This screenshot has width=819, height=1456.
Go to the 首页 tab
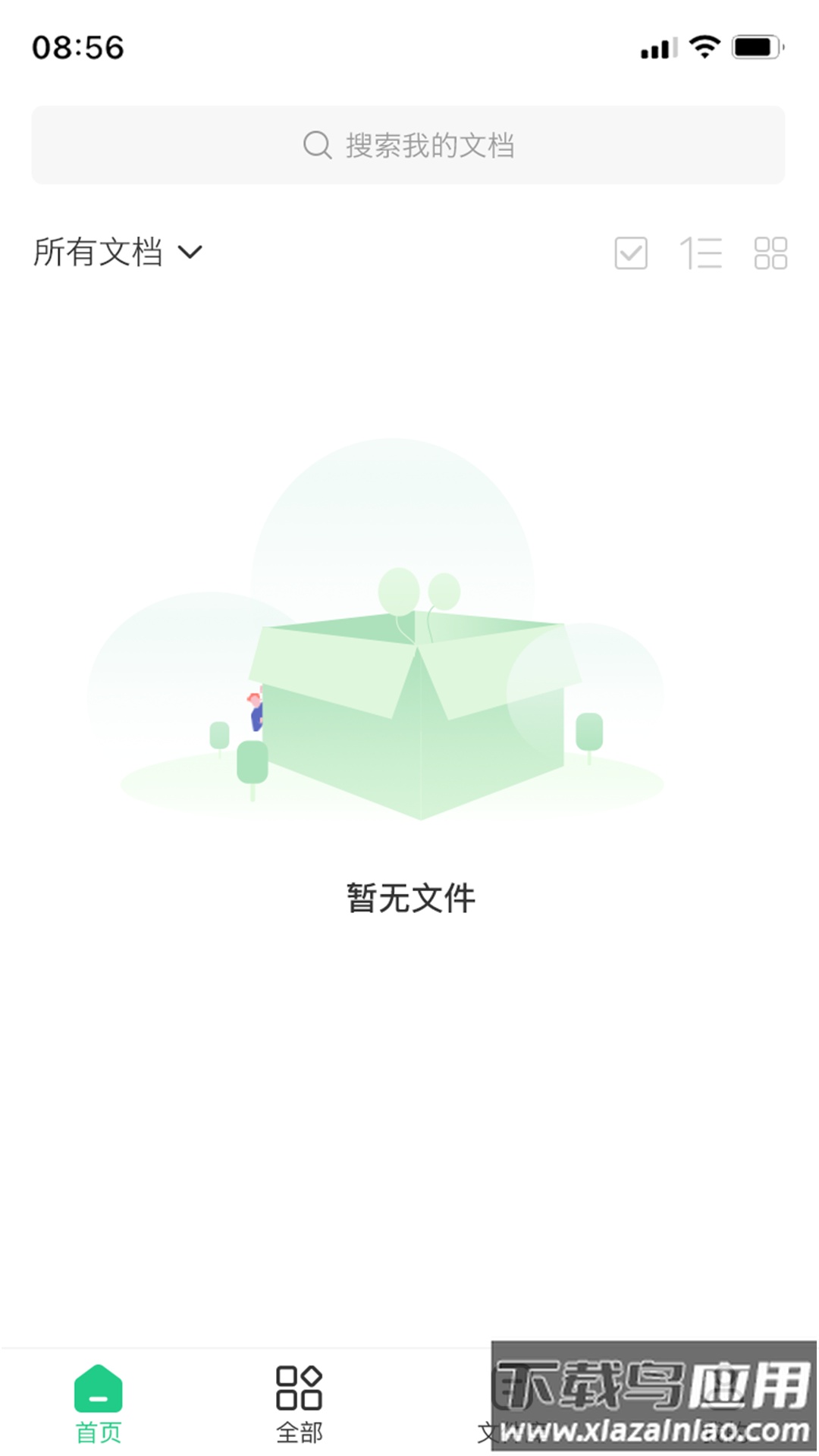pyautogui.click(x=99, y=1403)
